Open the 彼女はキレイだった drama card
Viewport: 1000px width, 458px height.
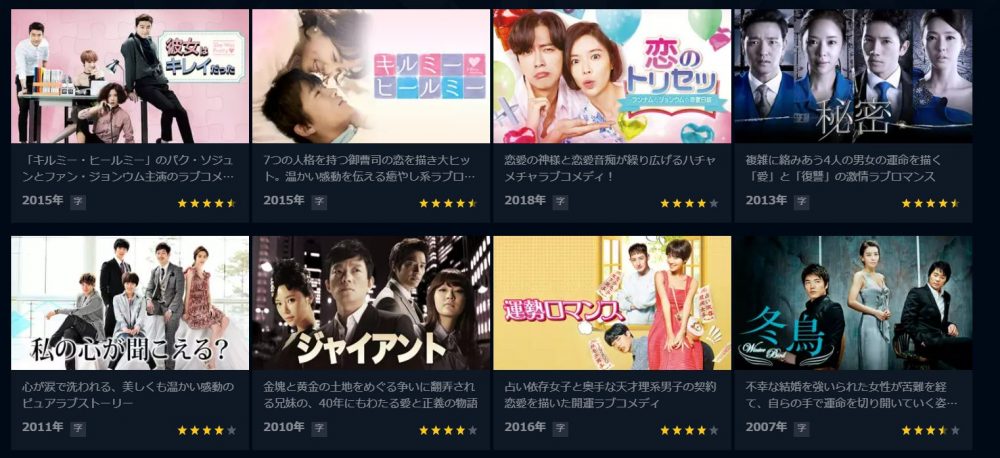point(130,77)
